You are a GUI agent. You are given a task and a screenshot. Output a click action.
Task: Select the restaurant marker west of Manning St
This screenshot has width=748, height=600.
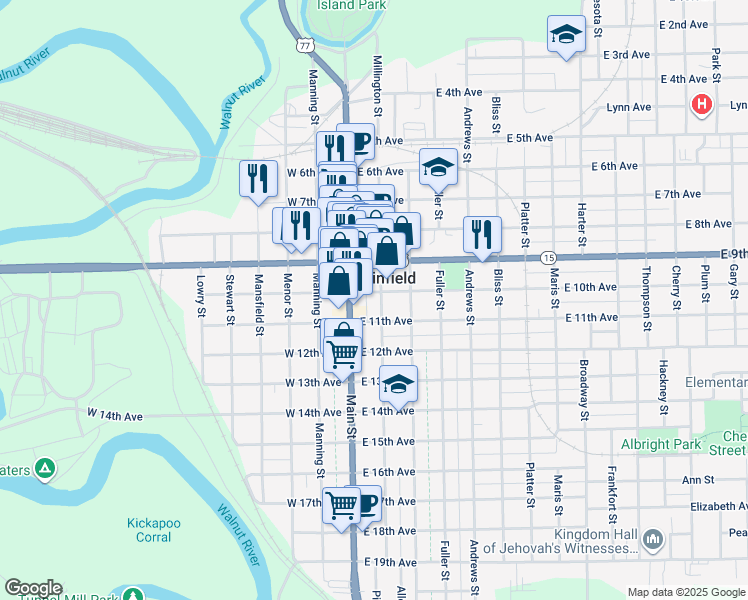(x=259, y=178)
